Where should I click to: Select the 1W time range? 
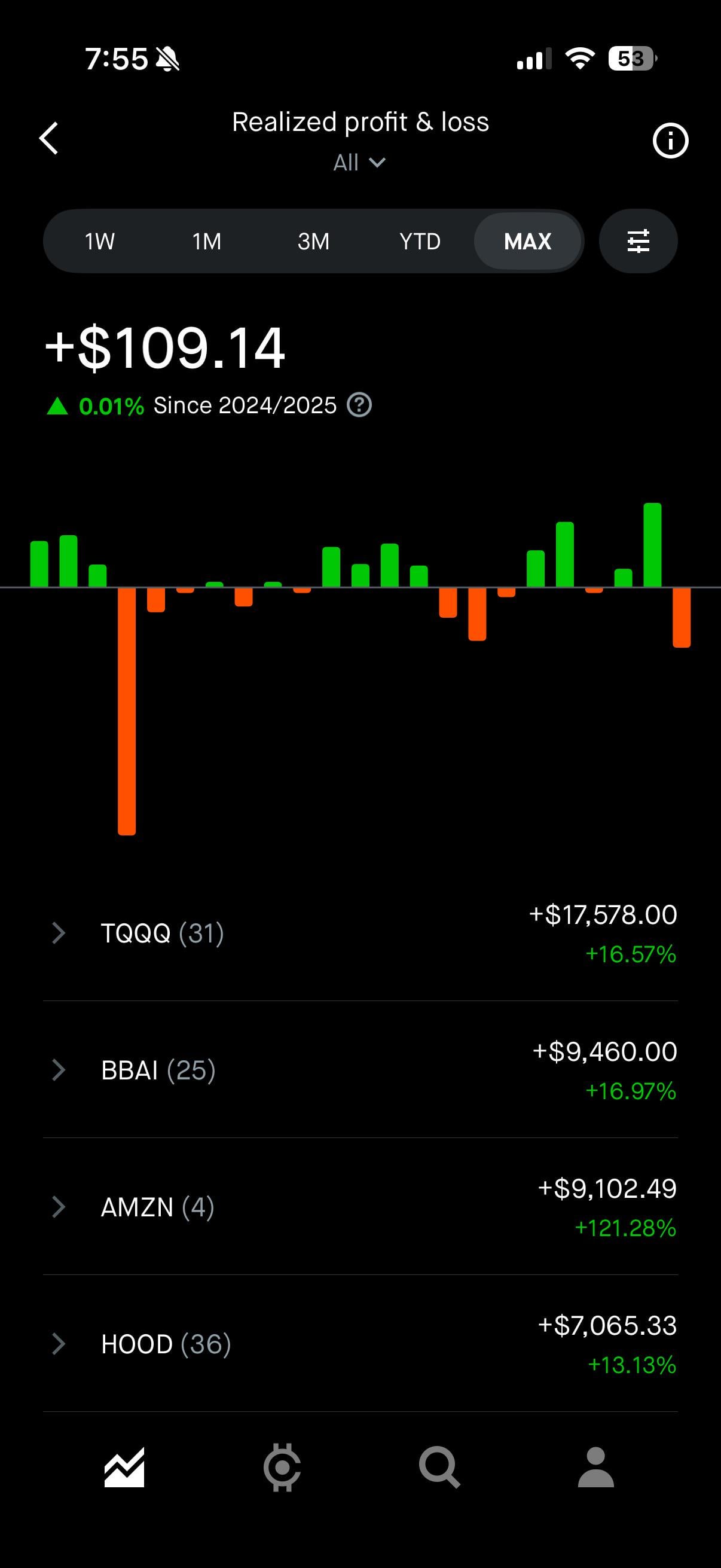[100, 242]
